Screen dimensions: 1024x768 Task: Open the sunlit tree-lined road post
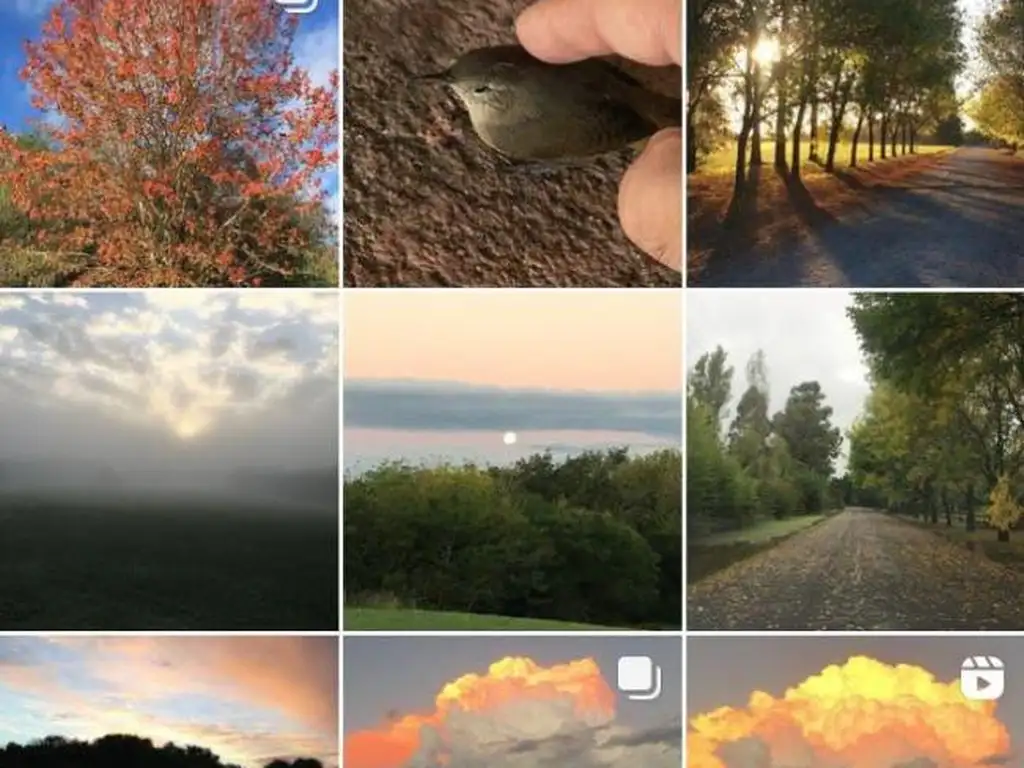(x=855, y=143)
